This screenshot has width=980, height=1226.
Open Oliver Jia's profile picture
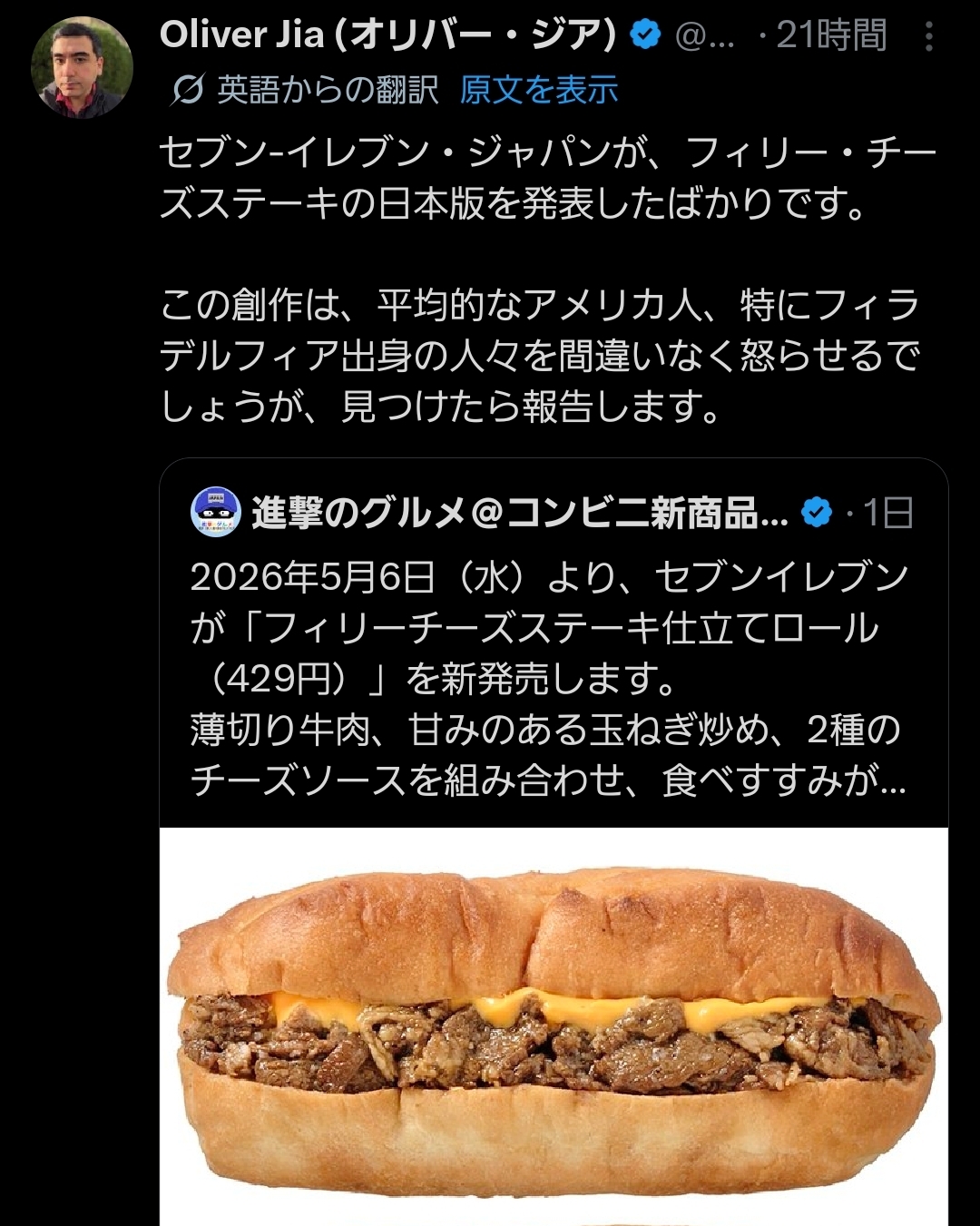82,66
